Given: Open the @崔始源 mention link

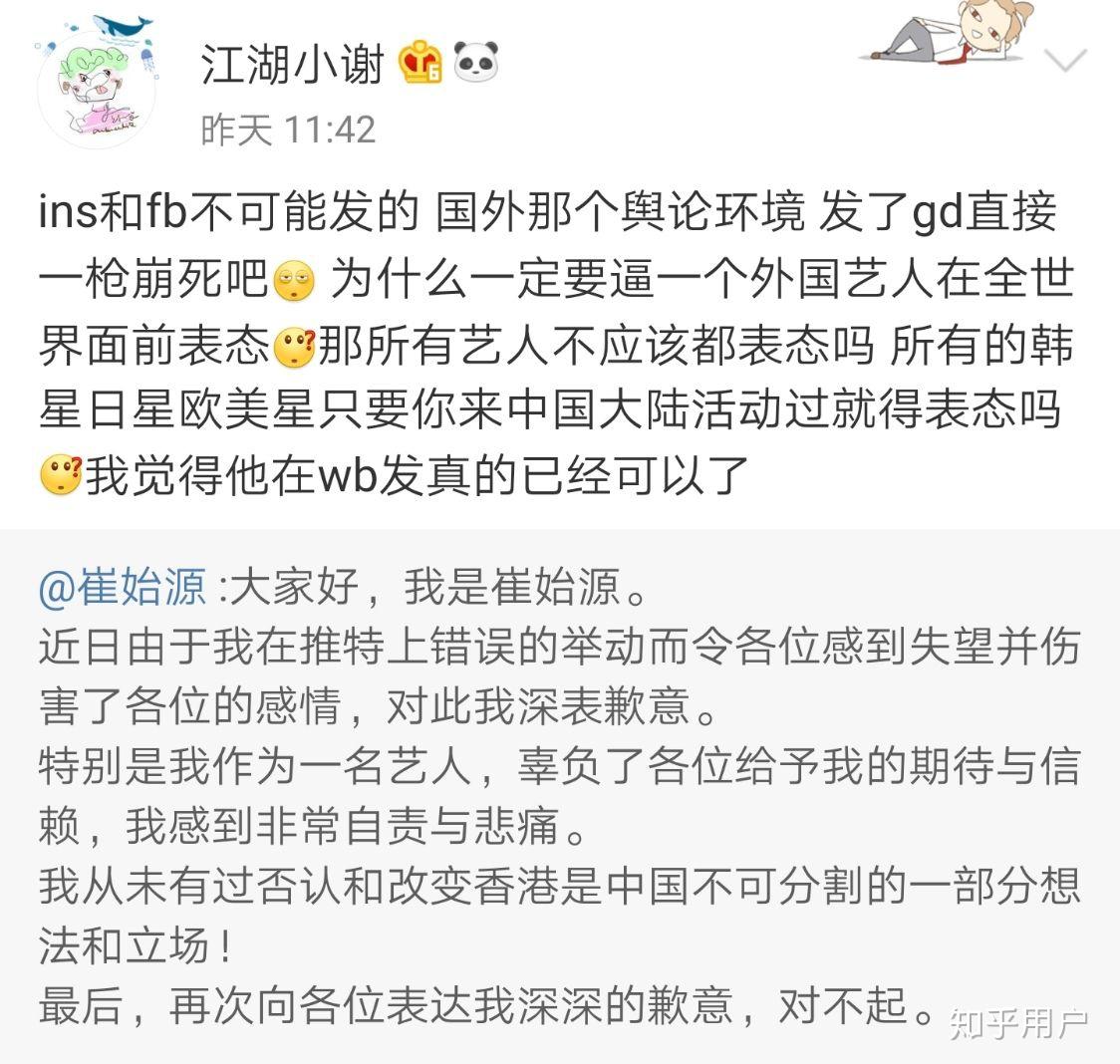Looking at the screenshot, I should tap(122, 588).
